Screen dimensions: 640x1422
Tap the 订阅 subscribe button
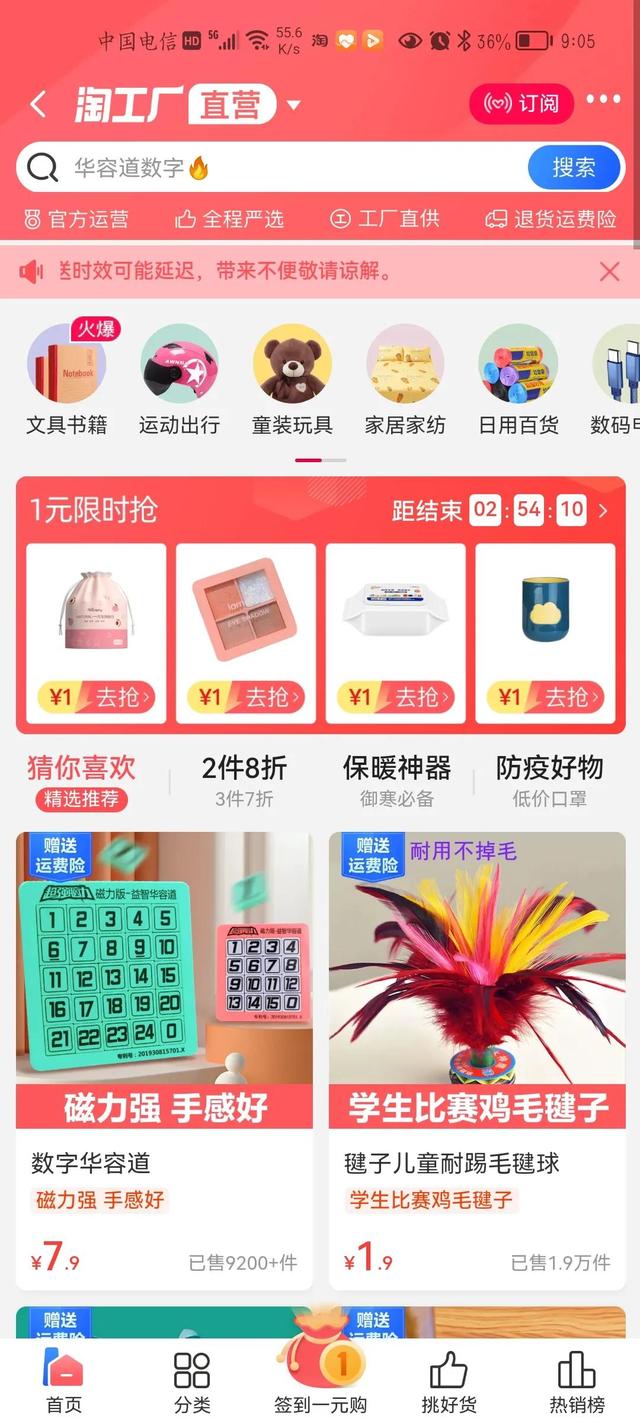[x=521, y=103]
